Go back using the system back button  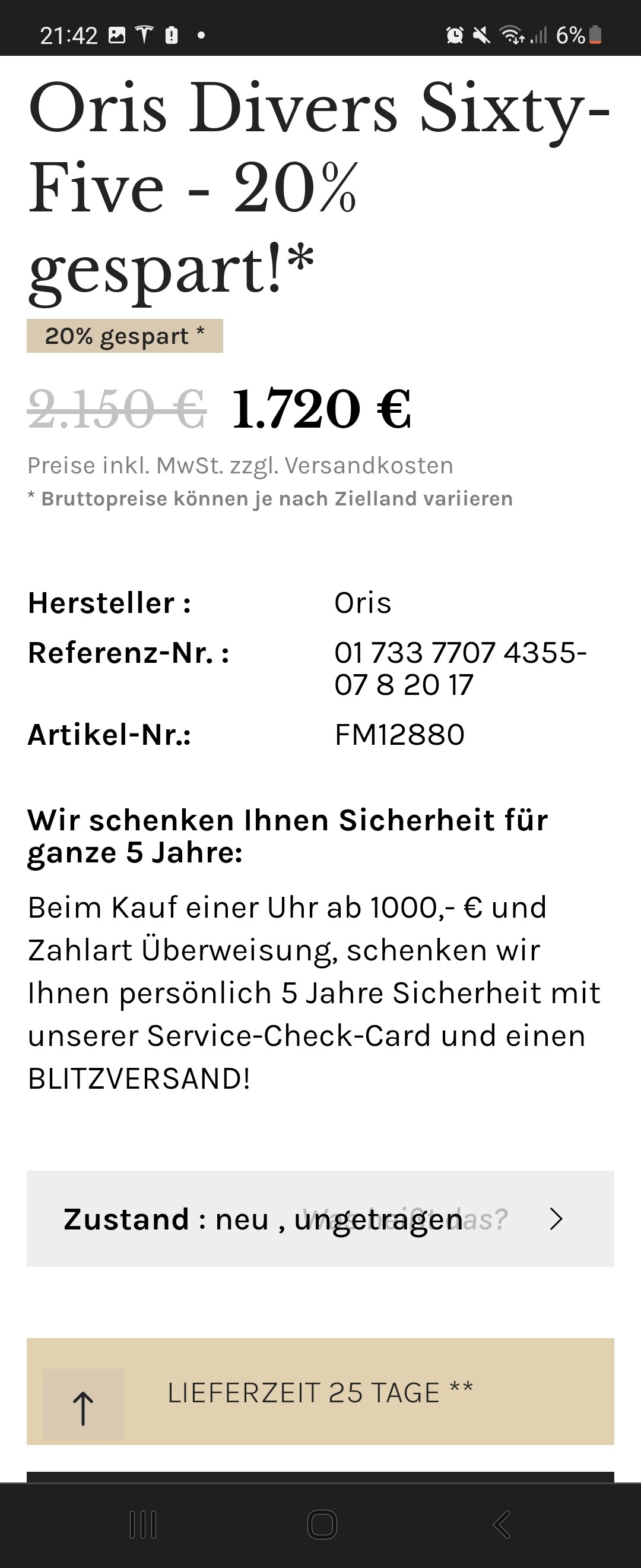click(501, 1524)
